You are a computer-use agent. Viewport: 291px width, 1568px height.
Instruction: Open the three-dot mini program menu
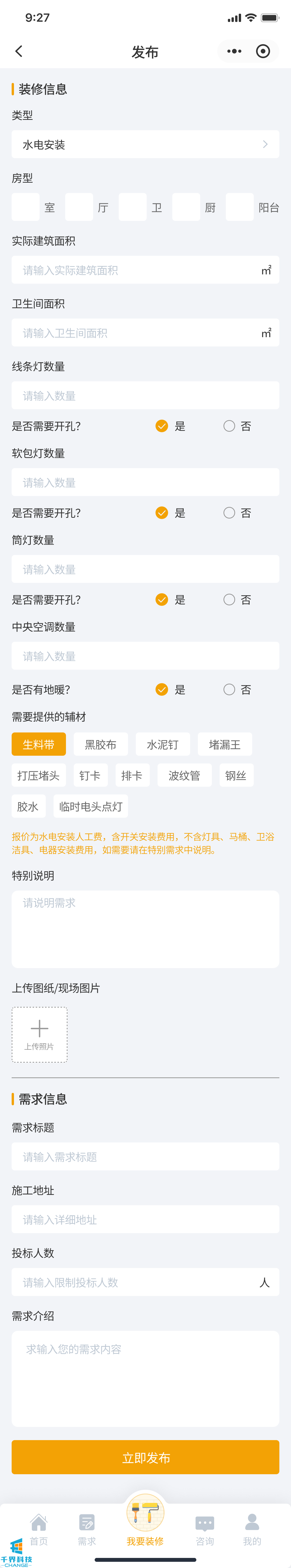click(x=234, y=52)
